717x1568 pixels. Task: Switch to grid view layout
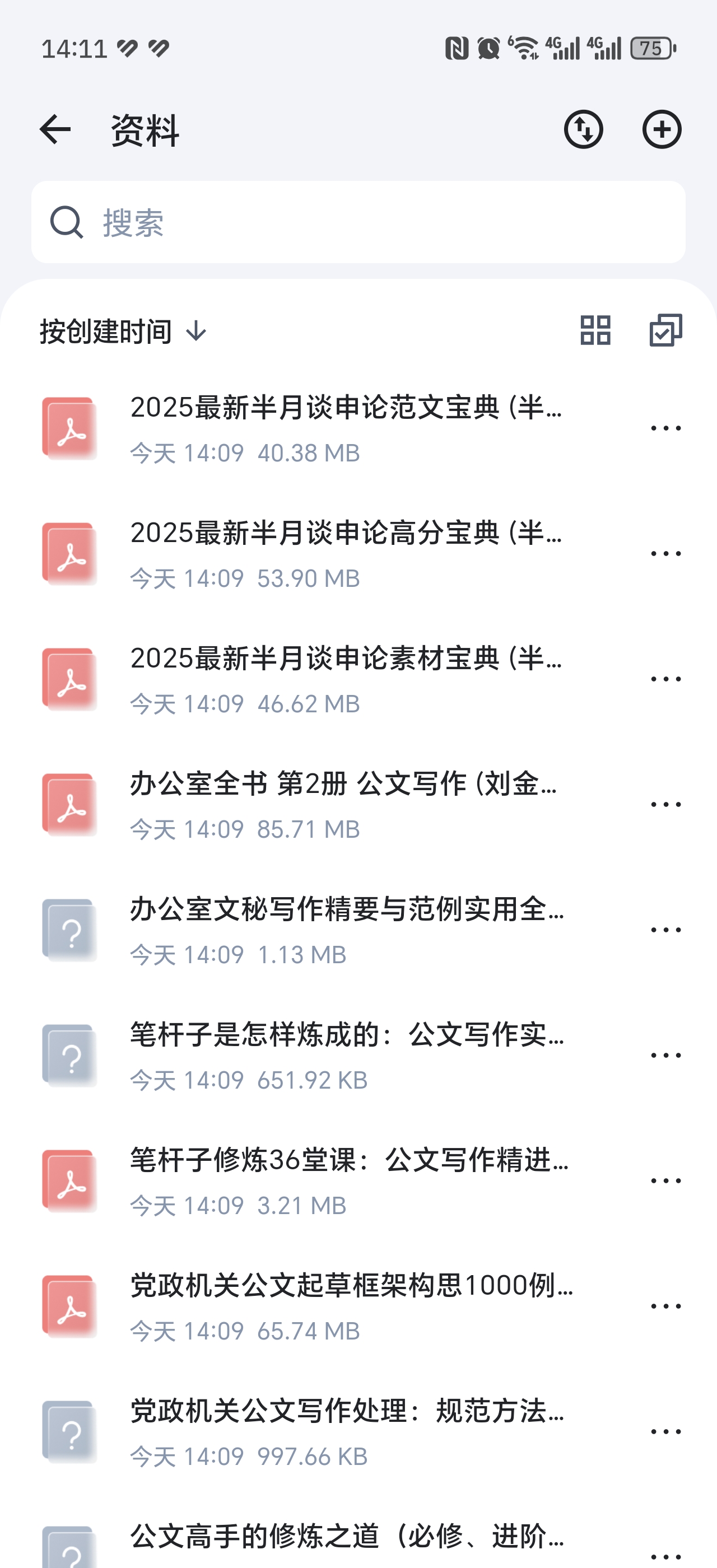point(595,331)
